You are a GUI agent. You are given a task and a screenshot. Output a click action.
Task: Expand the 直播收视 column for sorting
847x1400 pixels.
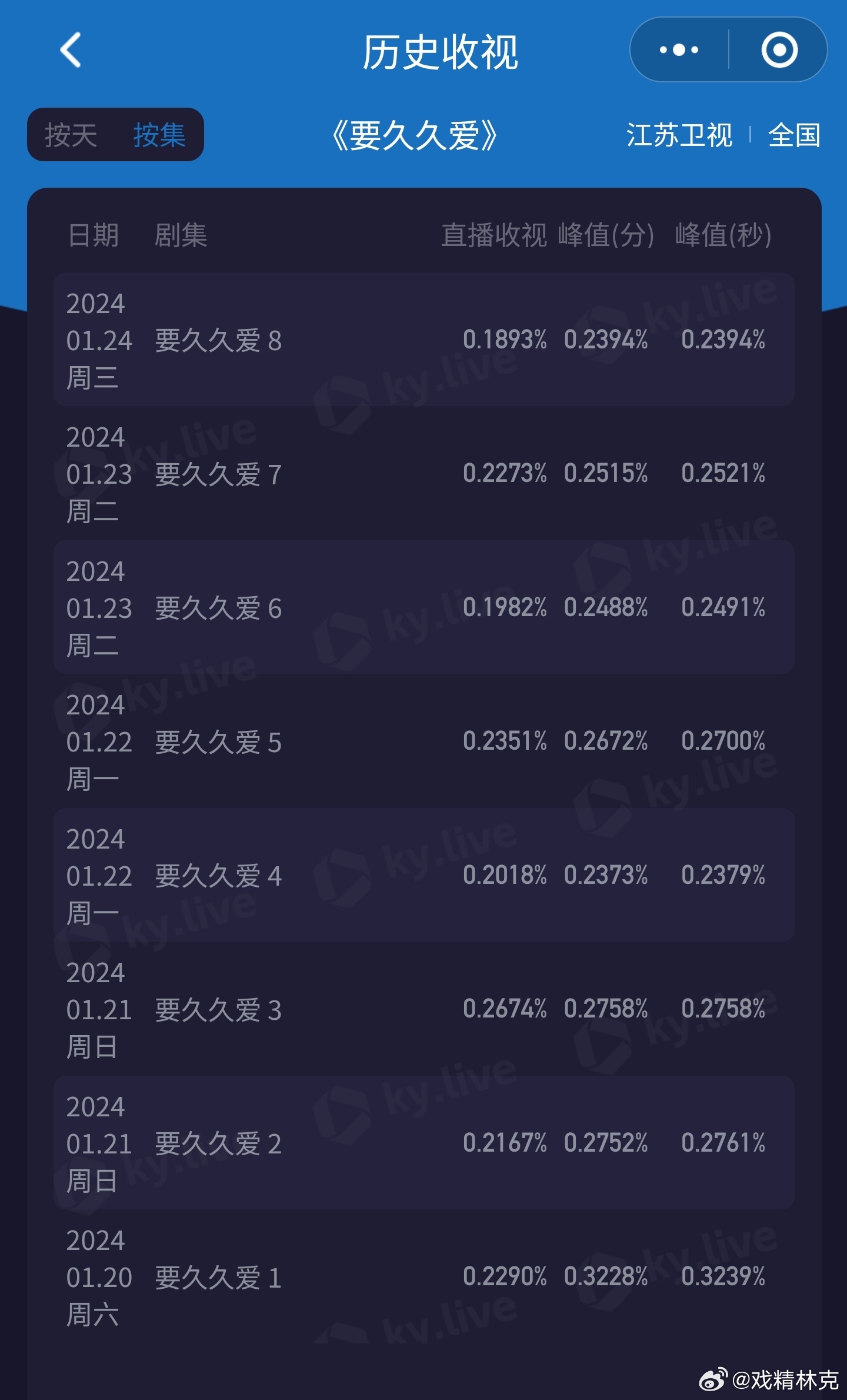494,236
